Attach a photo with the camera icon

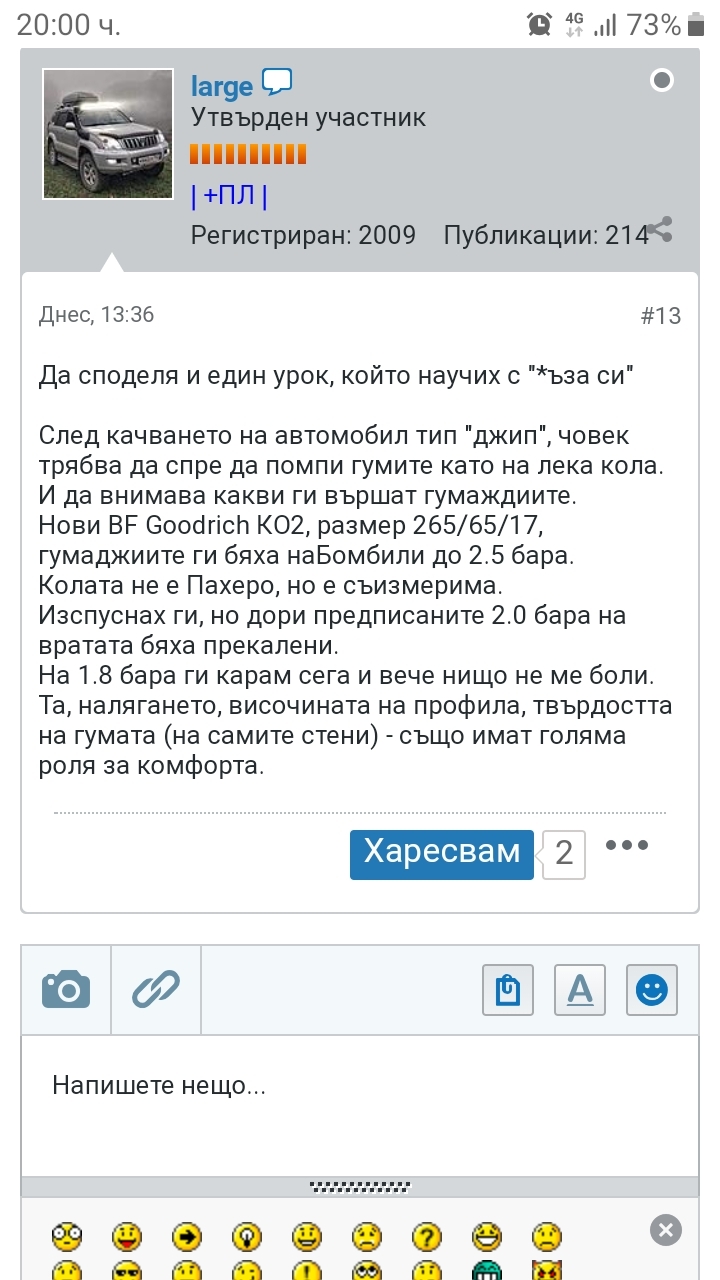(x=66, y=990)
